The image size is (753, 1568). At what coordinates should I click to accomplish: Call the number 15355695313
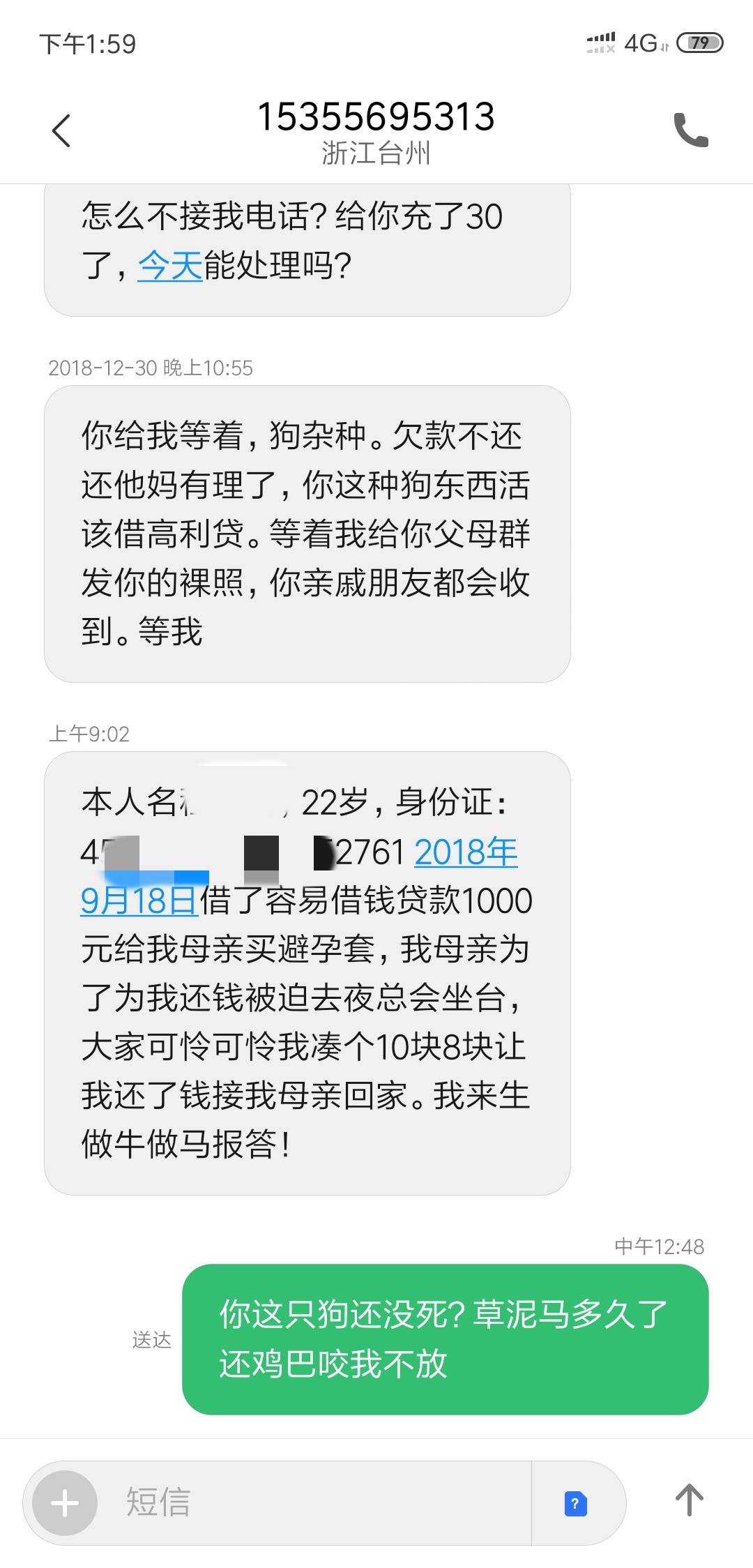690,130
